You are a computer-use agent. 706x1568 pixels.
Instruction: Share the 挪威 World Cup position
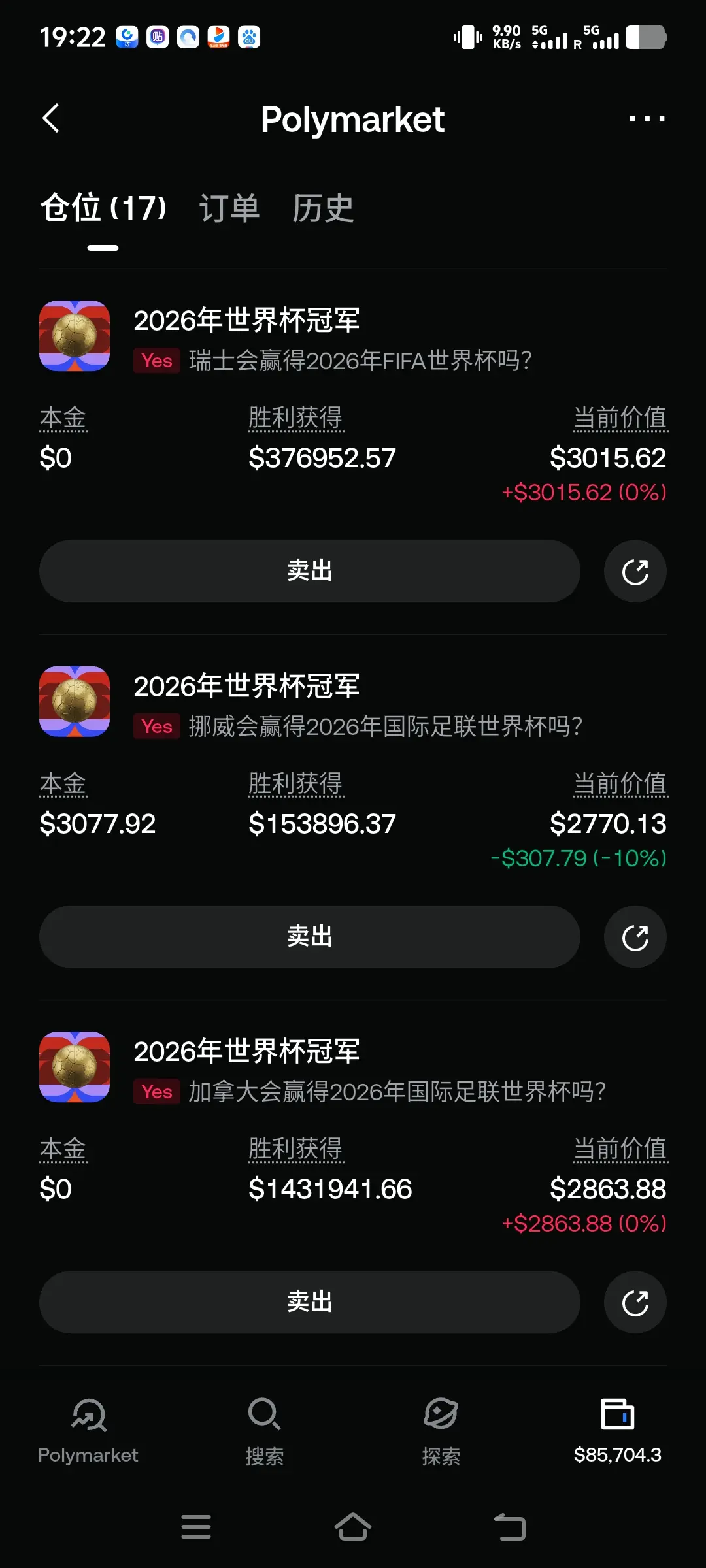pyautogui.click(x=635, y=937)
